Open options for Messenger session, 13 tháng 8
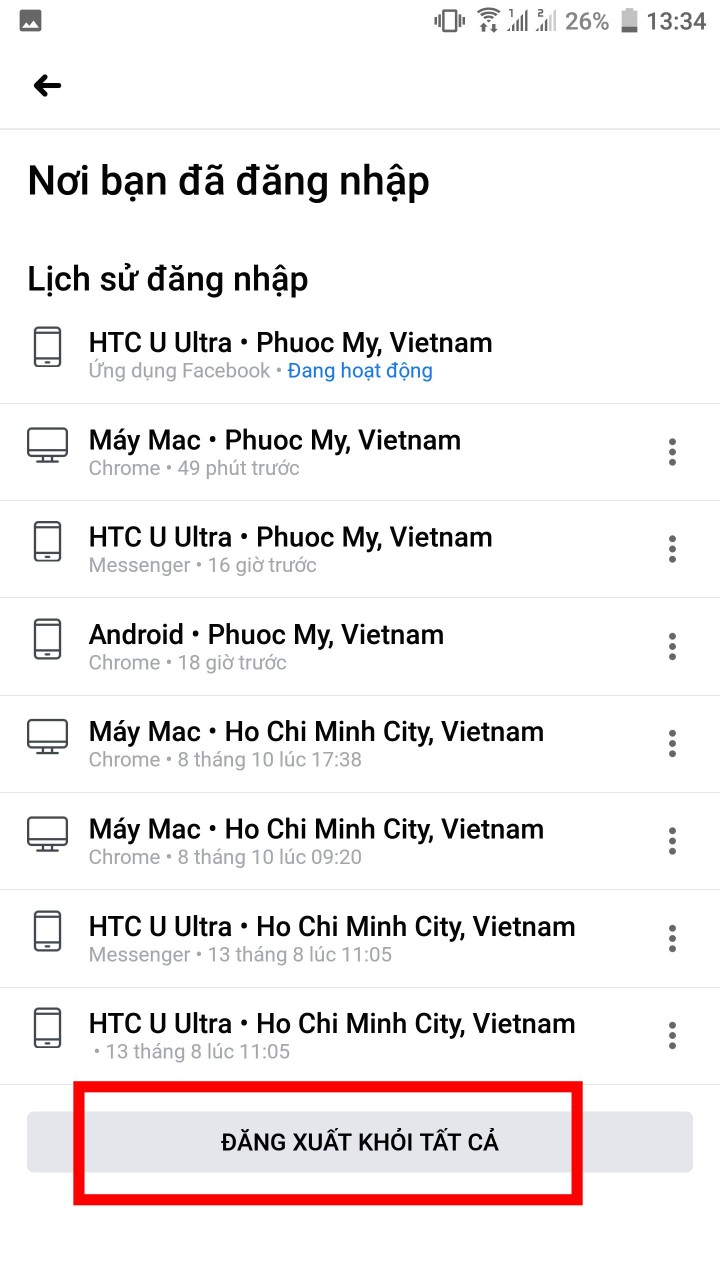720x1280 pixels. click(x=672, y=938)
